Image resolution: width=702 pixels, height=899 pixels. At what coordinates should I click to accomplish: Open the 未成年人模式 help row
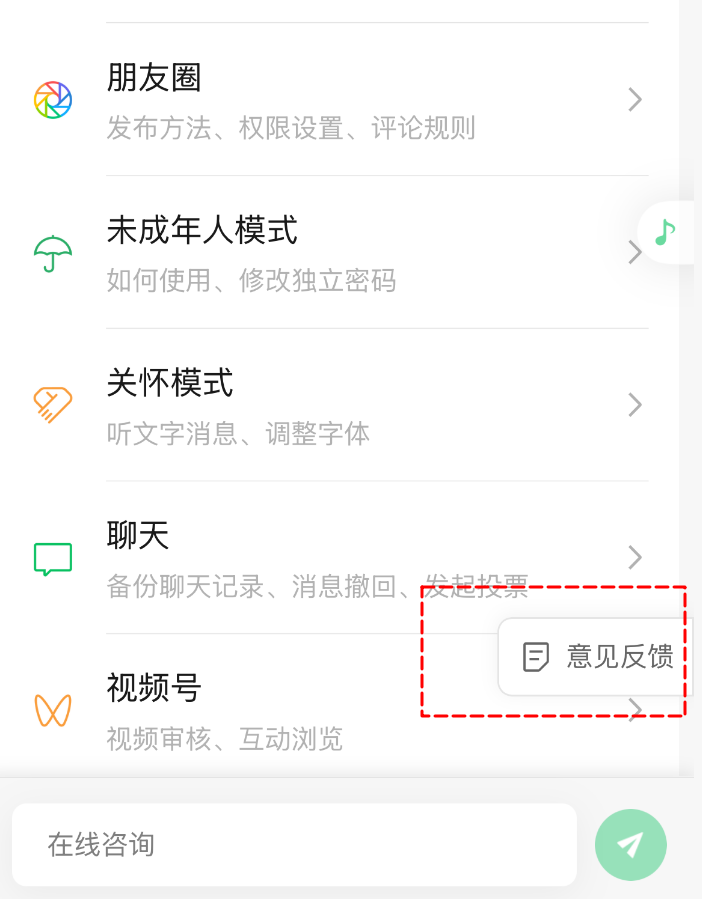point(340,252)
